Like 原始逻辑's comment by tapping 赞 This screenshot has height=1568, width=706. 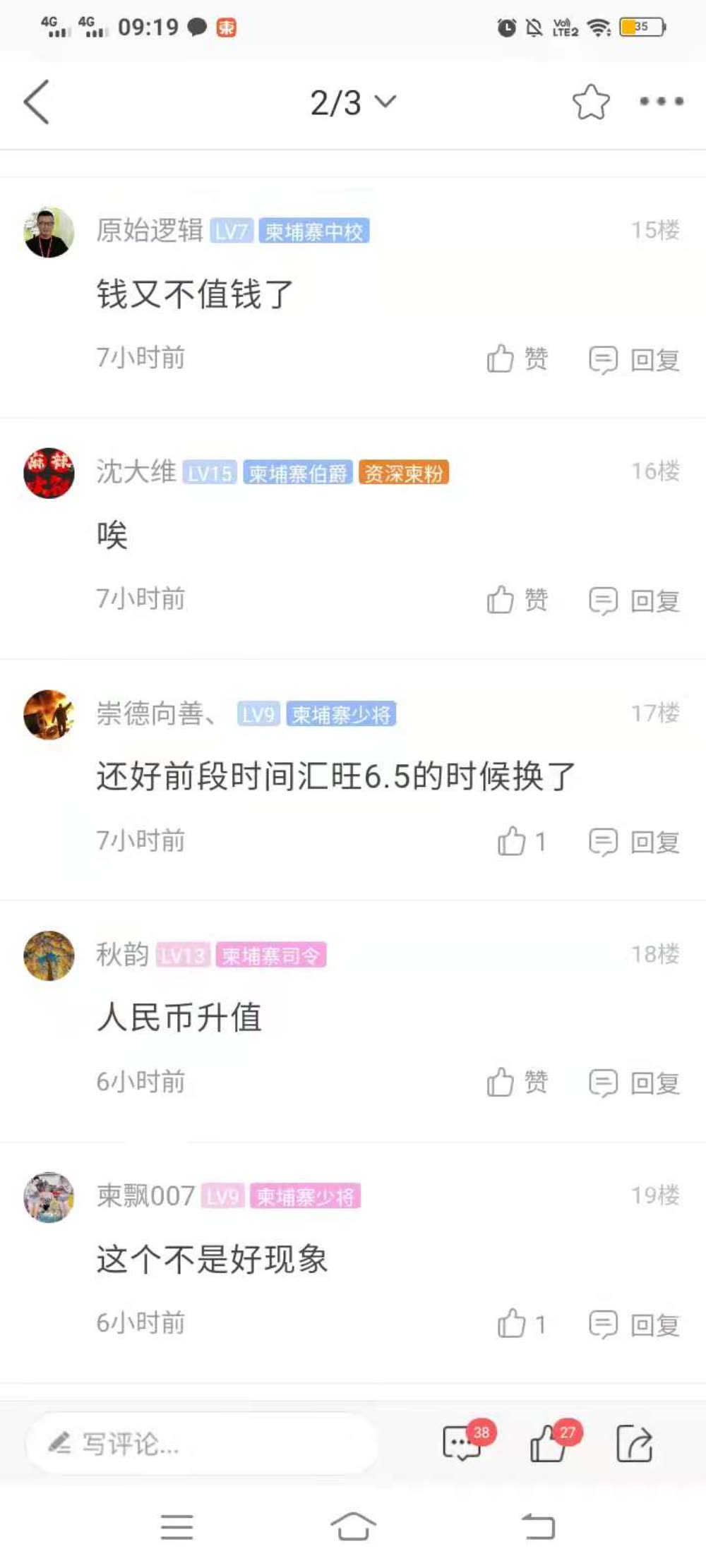[x=519, y=358]
